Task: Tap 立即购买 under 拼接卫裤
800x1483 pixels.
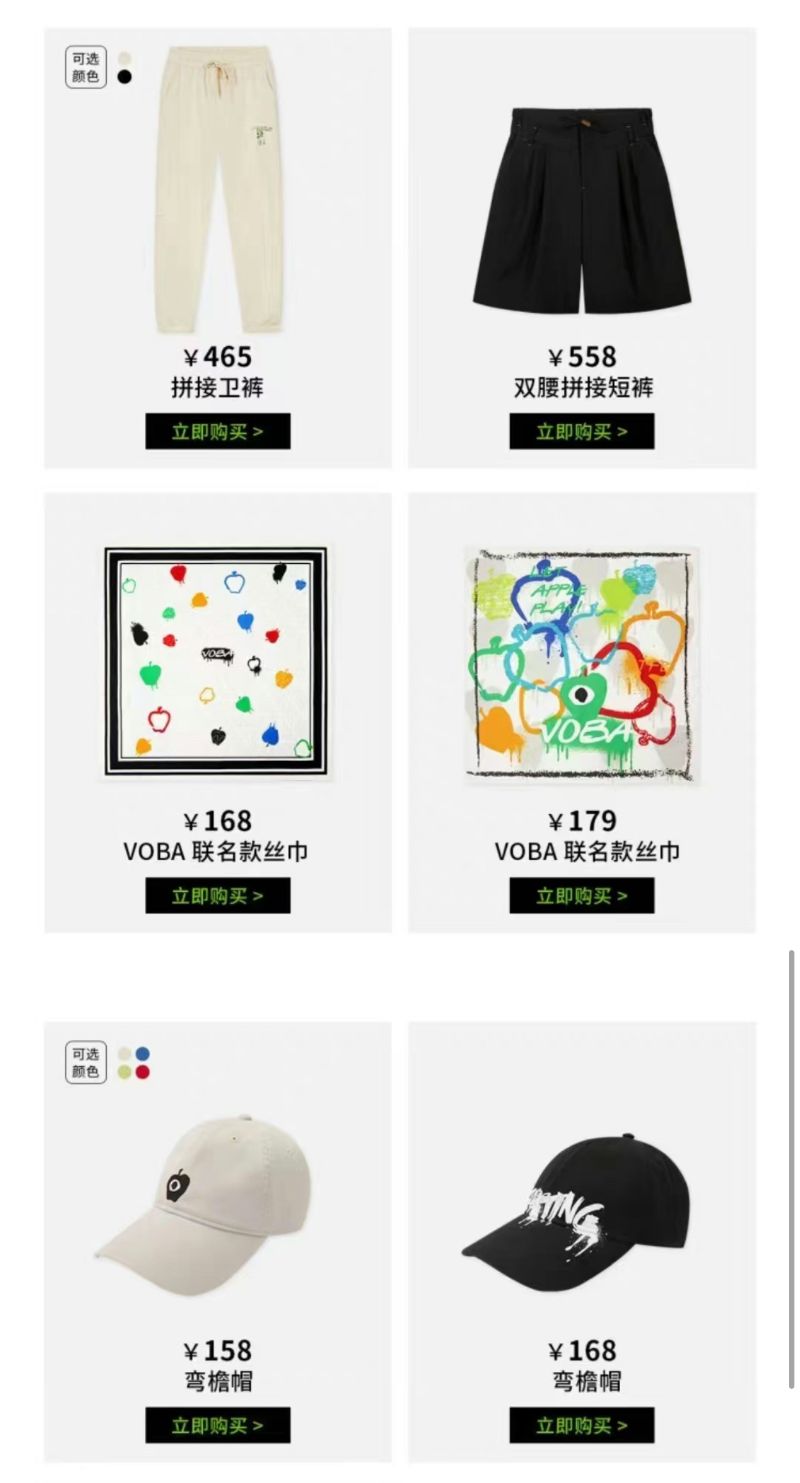Action: 218,431
